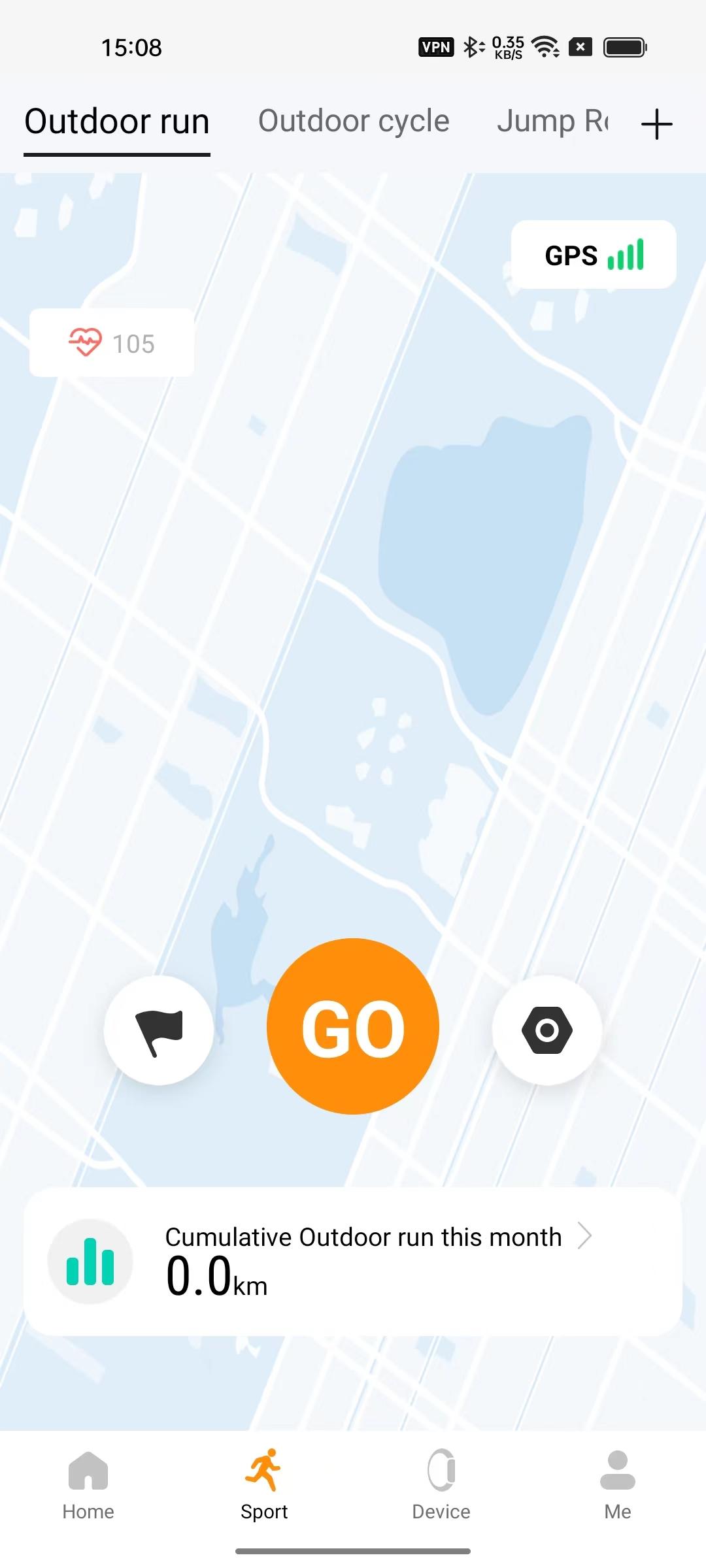Start the run with the GO button
Screen dimensions: 706x1568
(x=353, y=1026)
